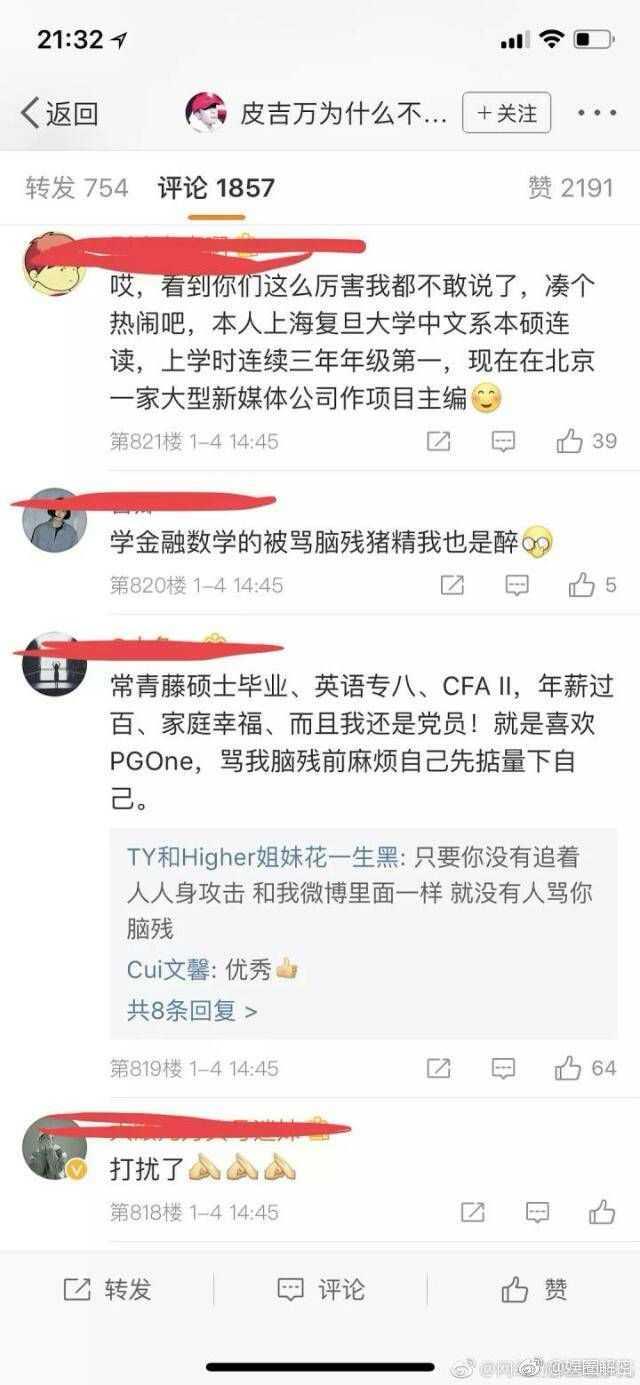
Task: Expand 共8条回复 replies
Action: click(x=192, y=1011)
